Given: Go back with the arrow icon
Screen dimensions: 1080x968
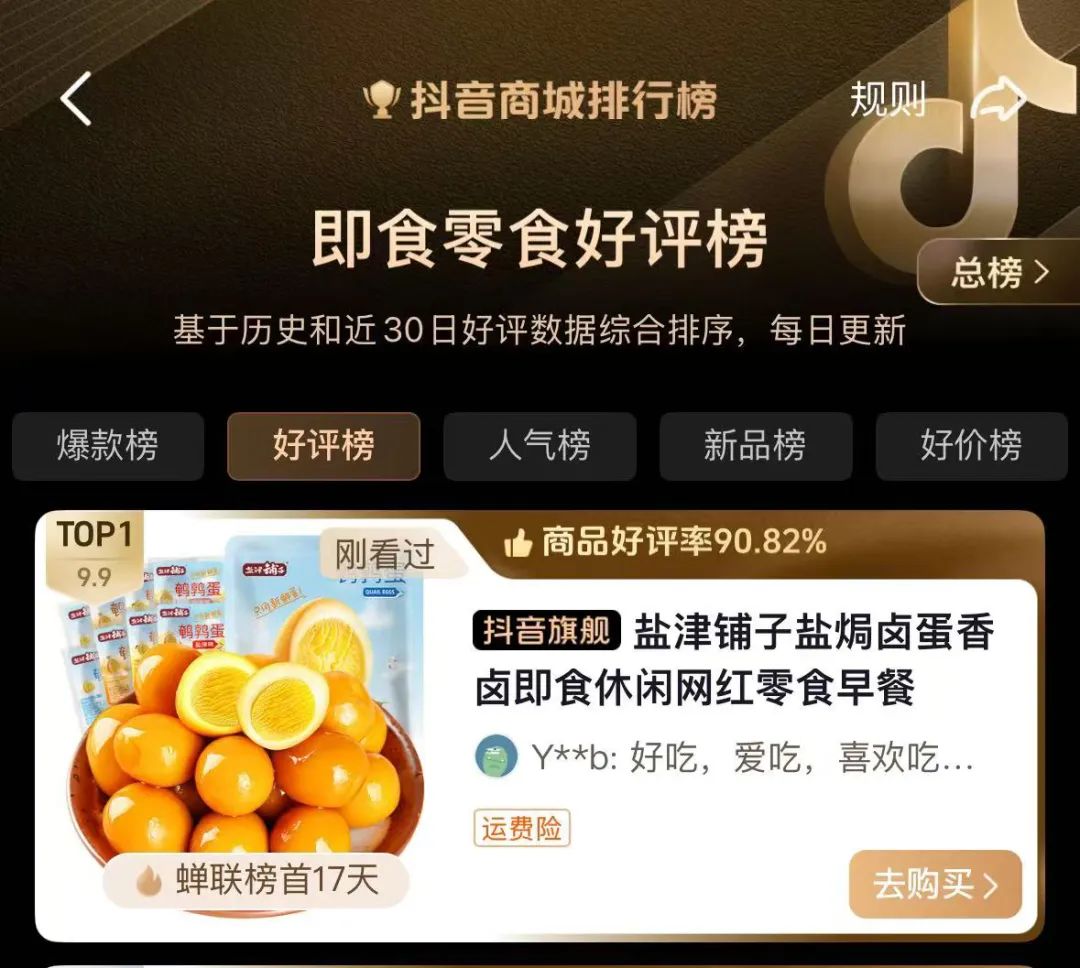Looking at the screenshot, I should [76, 99].
